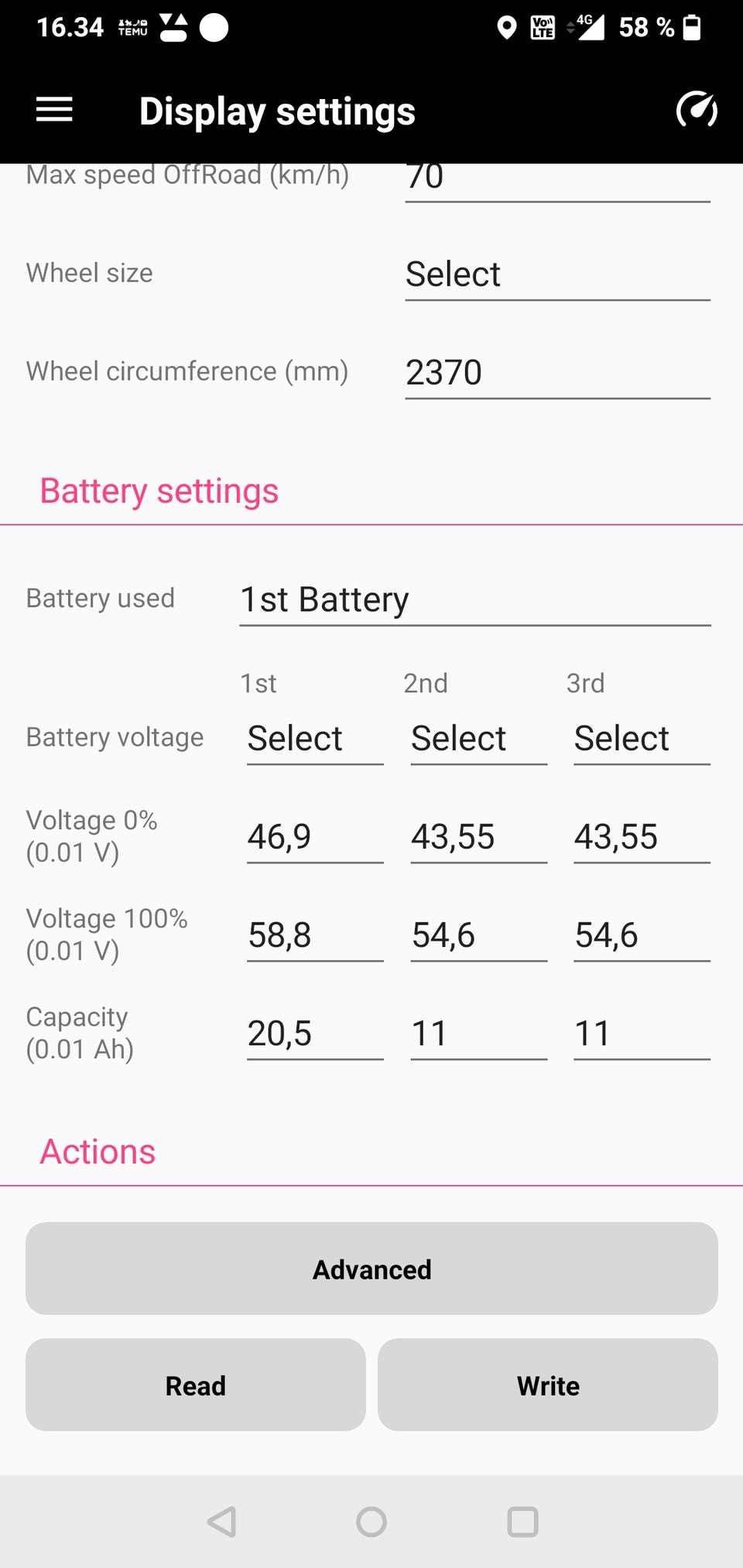Edit the Wheel circumference field
Image resolution: width=743 pixels, height=1568 pixels.
pos(556,373)
